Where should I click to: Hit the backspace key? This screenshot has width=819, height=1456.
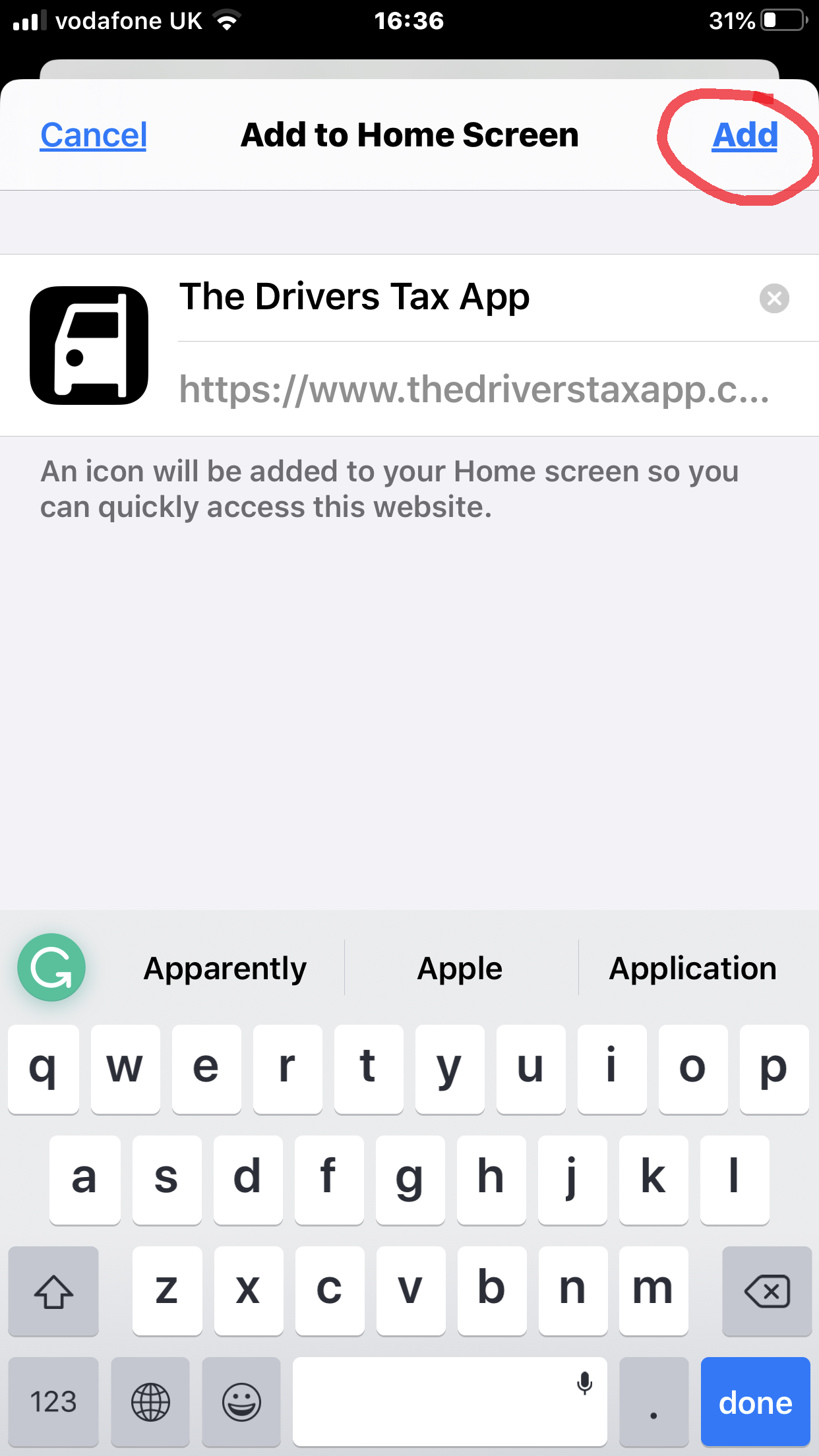[766, 1290]
